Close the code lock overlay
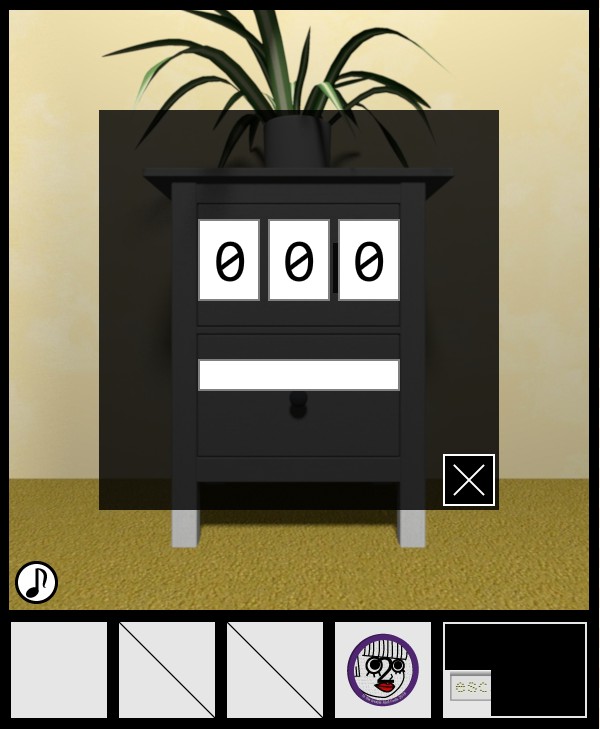The height and width of the screenshot is (729, 600). tap(469, 480)
